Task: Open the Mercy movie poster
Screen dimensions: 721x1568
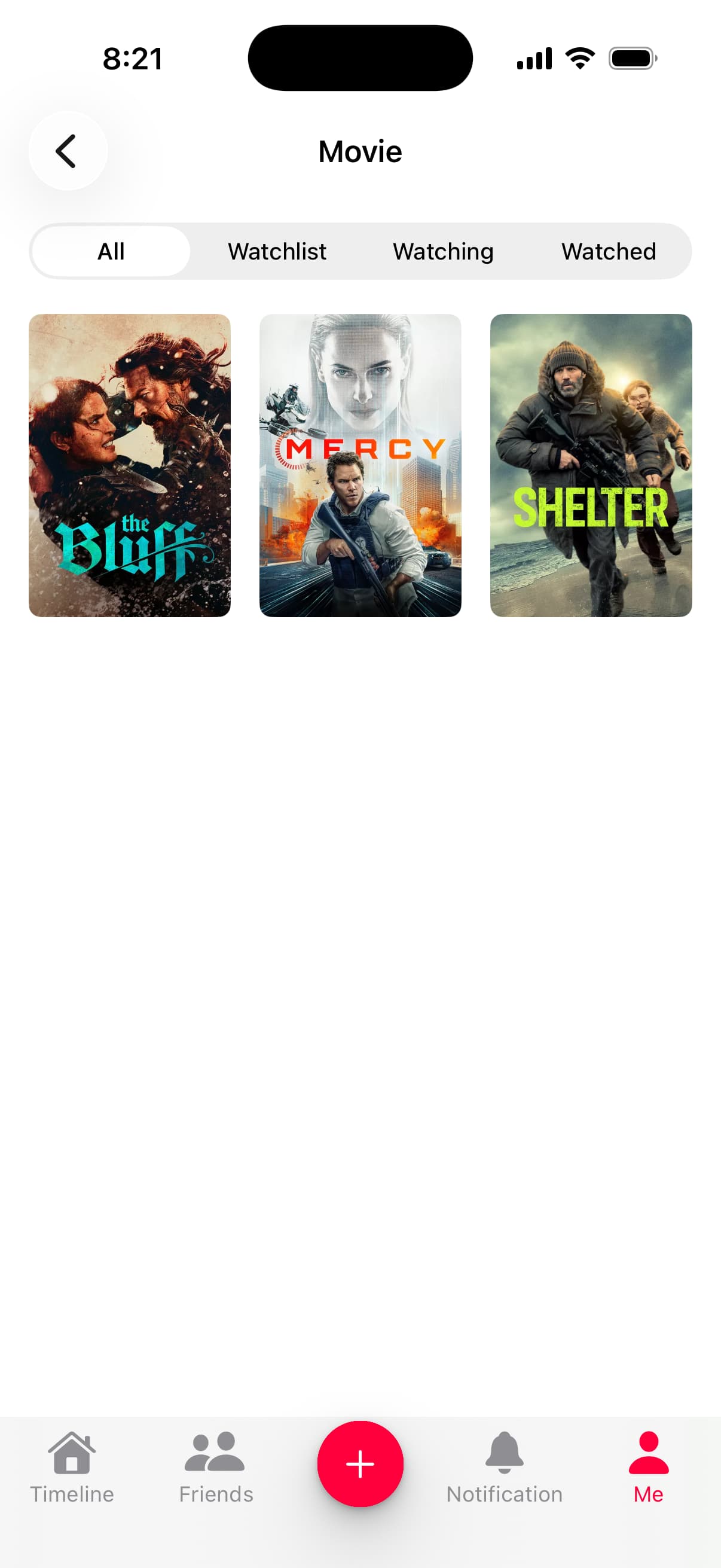Action: [360, 465]
